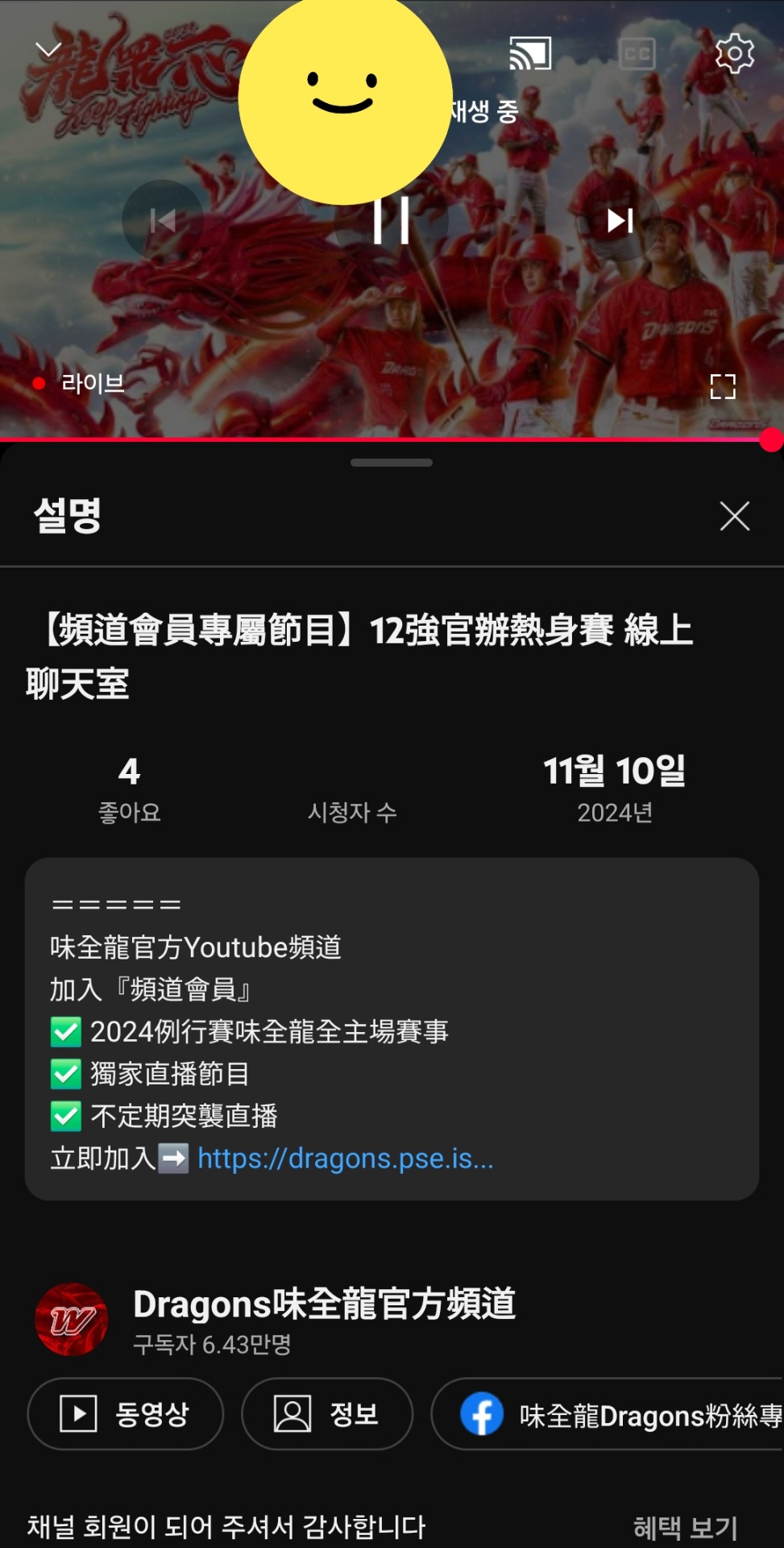Image resolution: width=784 pixels, height=1548 pixels.
Task: Open player settings gear
Action: coord(734,53)
